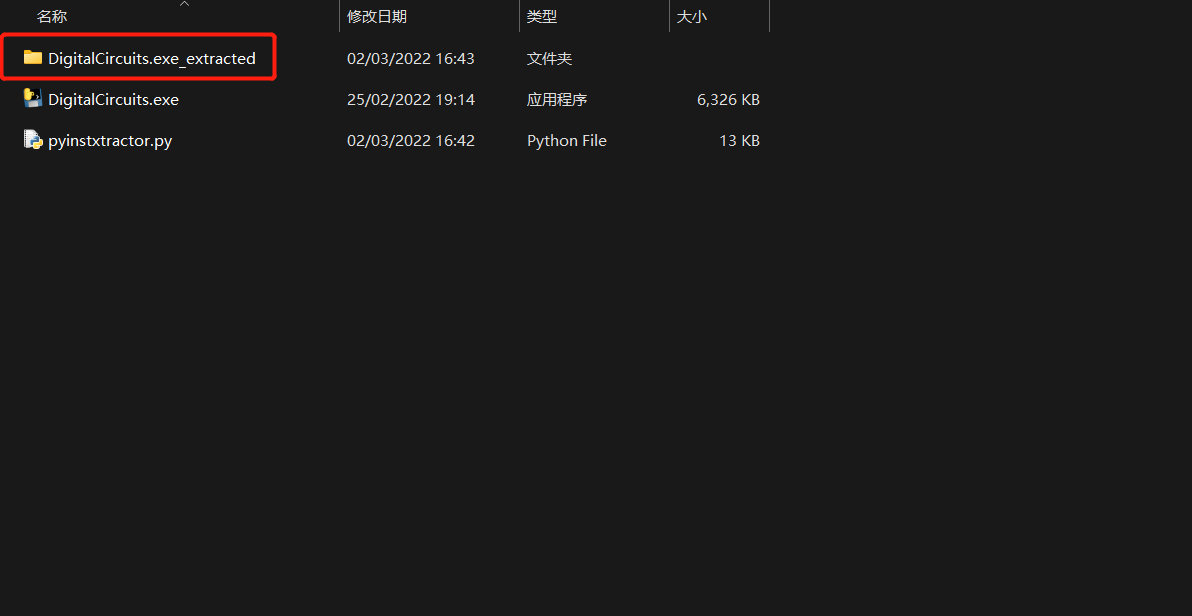Select the pyinstxtractor.py file

click(110, 141)
